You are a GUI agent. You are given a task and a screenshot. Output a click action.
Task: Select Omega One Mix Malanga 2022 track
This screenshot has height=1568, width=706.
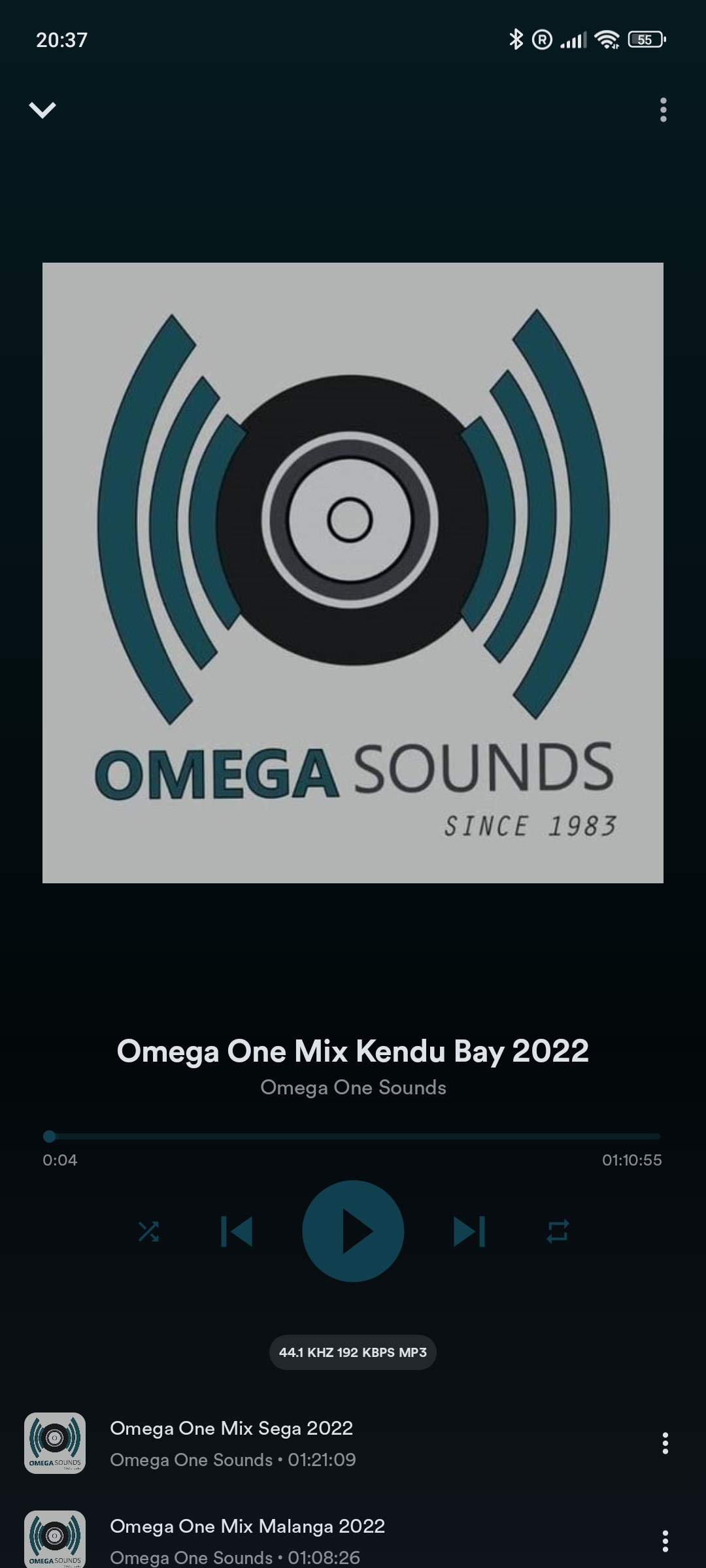click(261, 1539)
